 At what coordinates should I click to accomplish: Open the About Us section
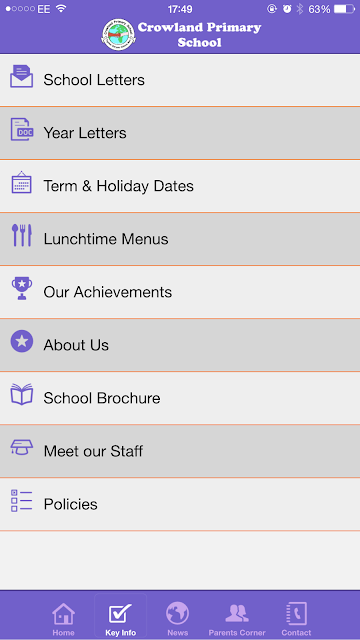pyautogui.click(x=180, y=345)
